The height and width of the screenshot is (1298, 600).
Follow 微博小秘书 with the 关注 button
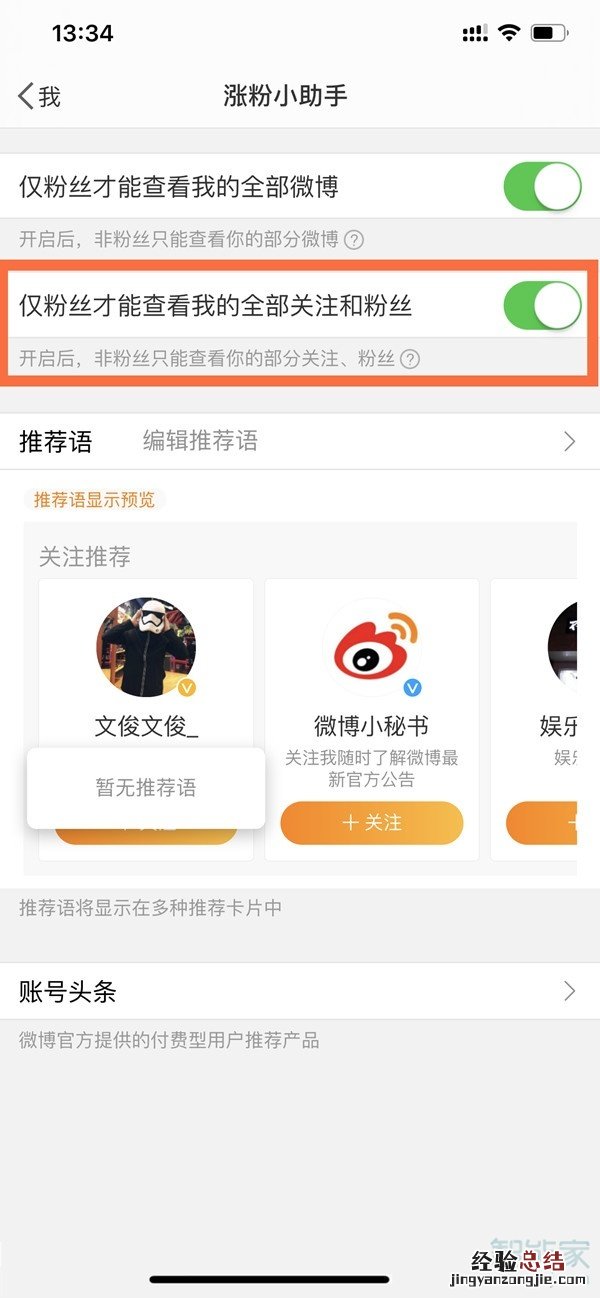pyautogui.click(x=372, y=823)
